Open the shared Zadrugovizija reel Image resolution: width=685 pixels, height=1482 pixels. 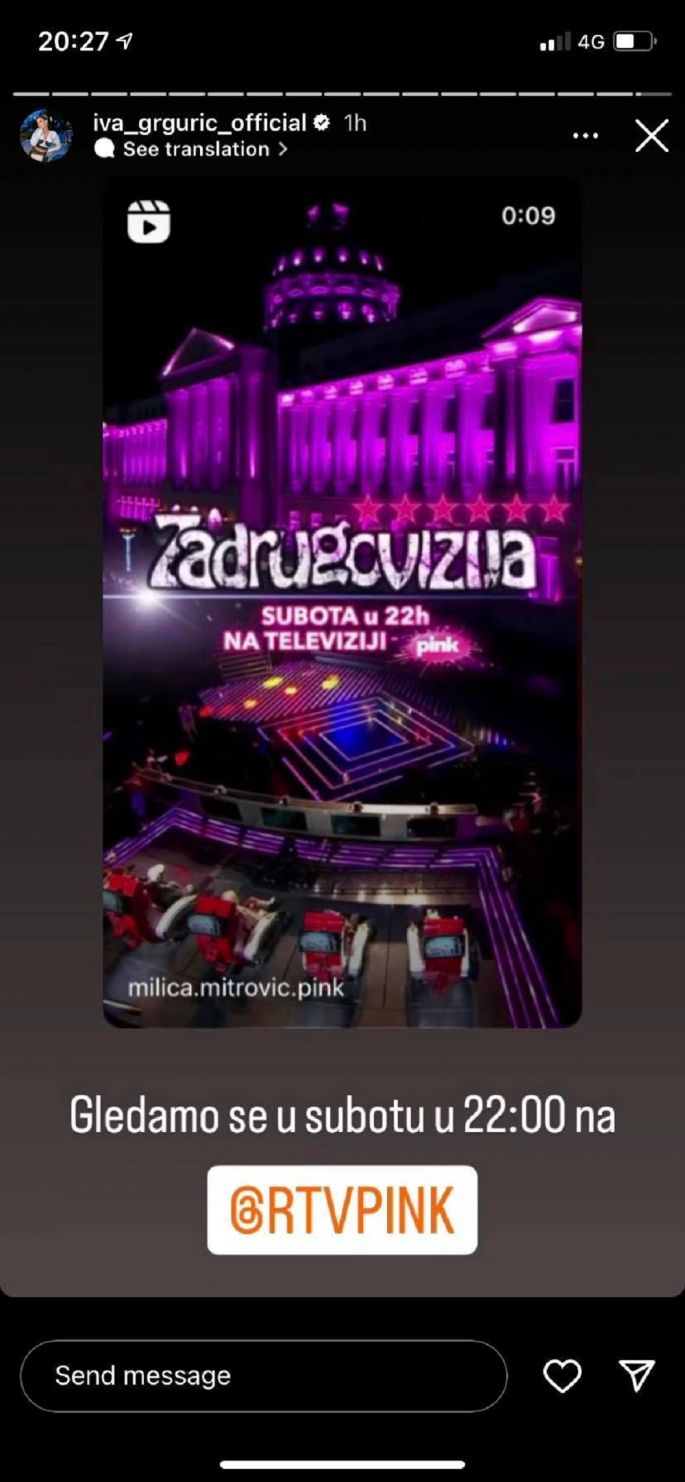[342, 600]
